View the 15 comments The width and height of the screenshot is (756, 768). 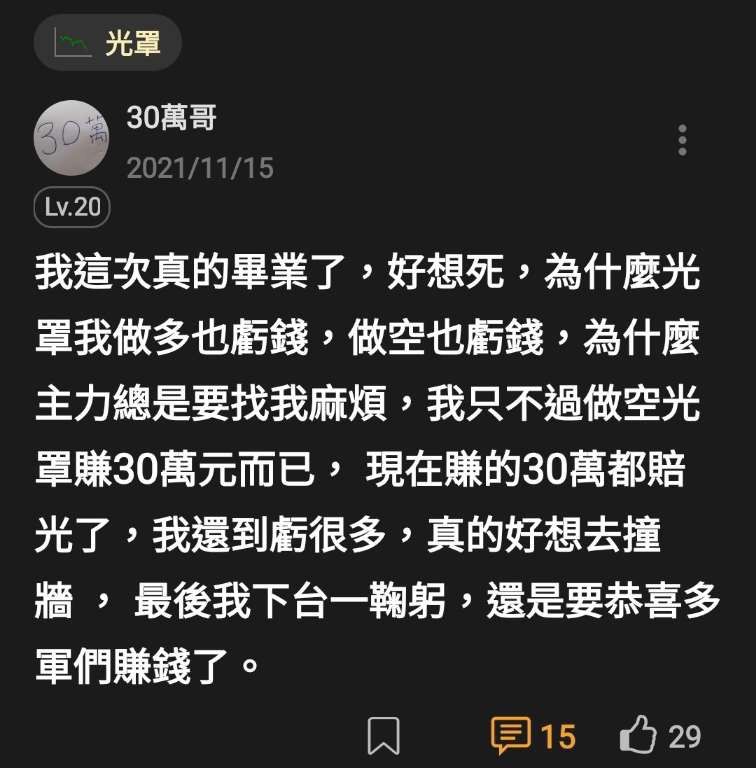533,737
